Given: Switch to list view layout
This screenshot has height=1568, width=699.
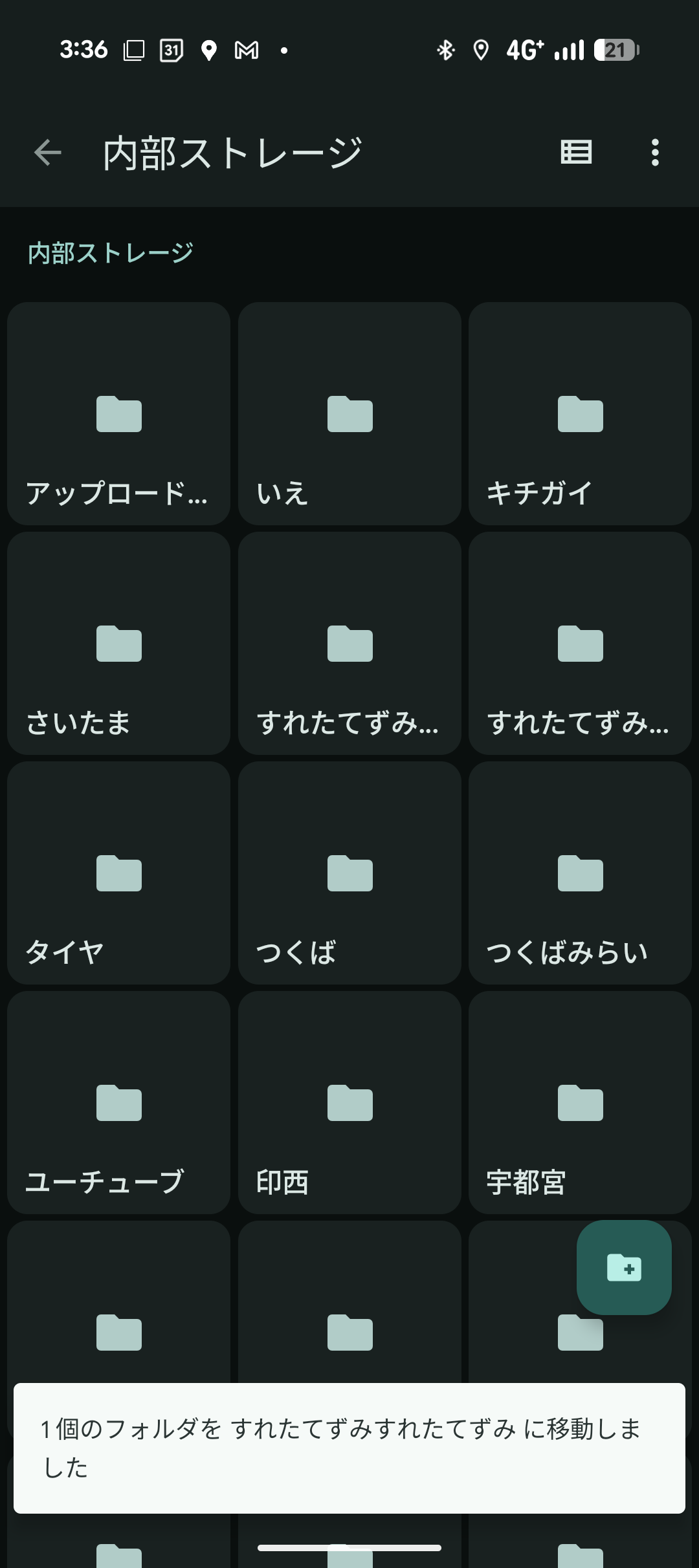Looking at the screenshot, I should (x=575, y=153).
